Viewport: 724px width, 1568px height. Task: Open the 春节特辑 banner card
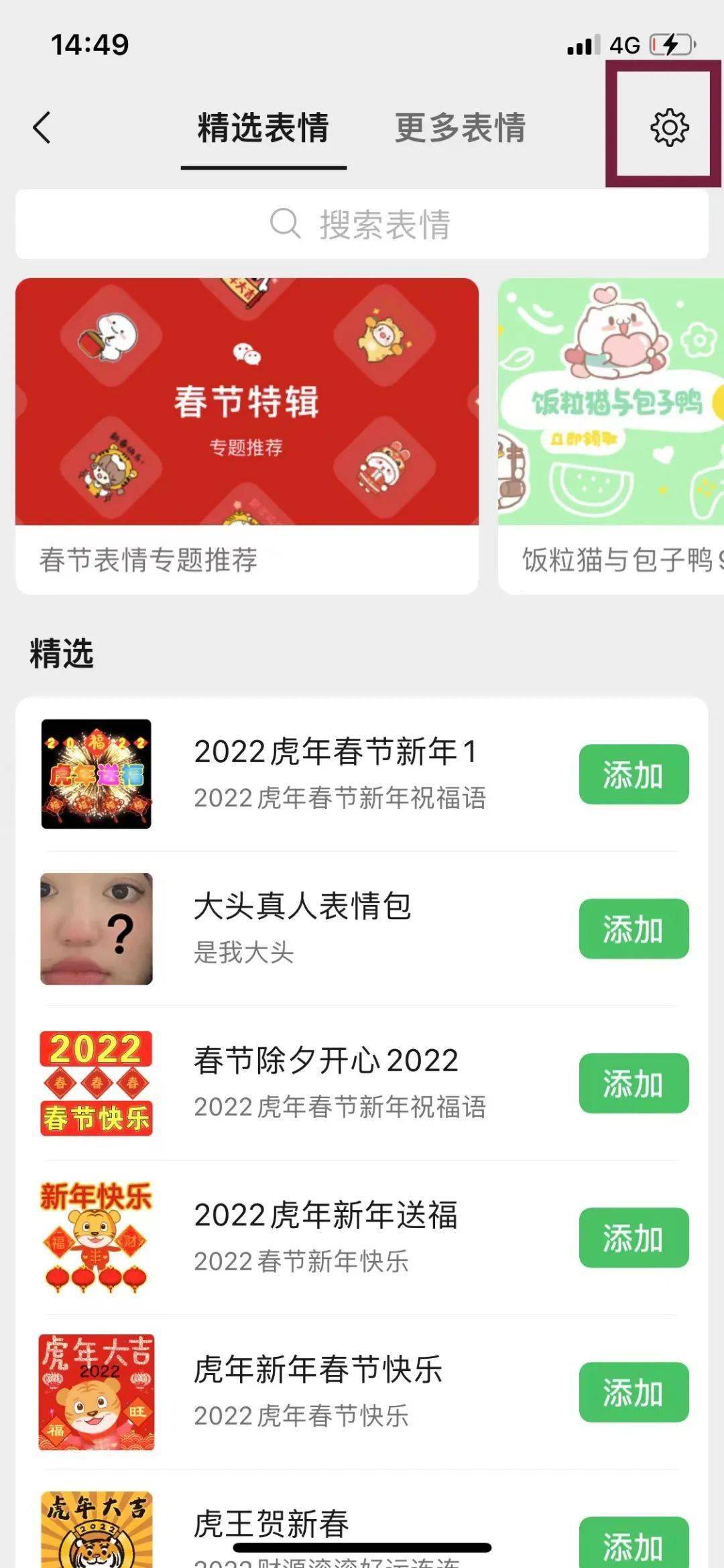(247, 436)
